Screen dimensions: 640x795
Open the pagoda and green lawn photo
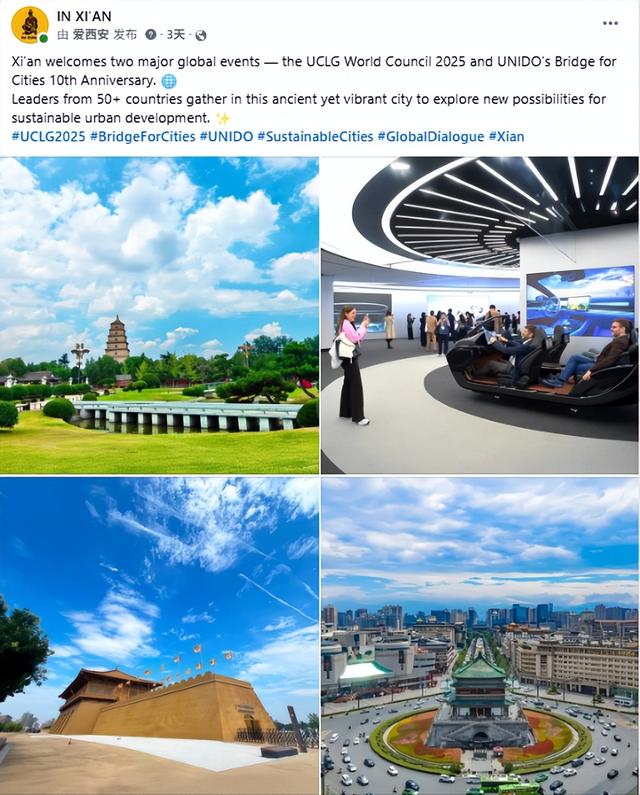coord(160,315)
